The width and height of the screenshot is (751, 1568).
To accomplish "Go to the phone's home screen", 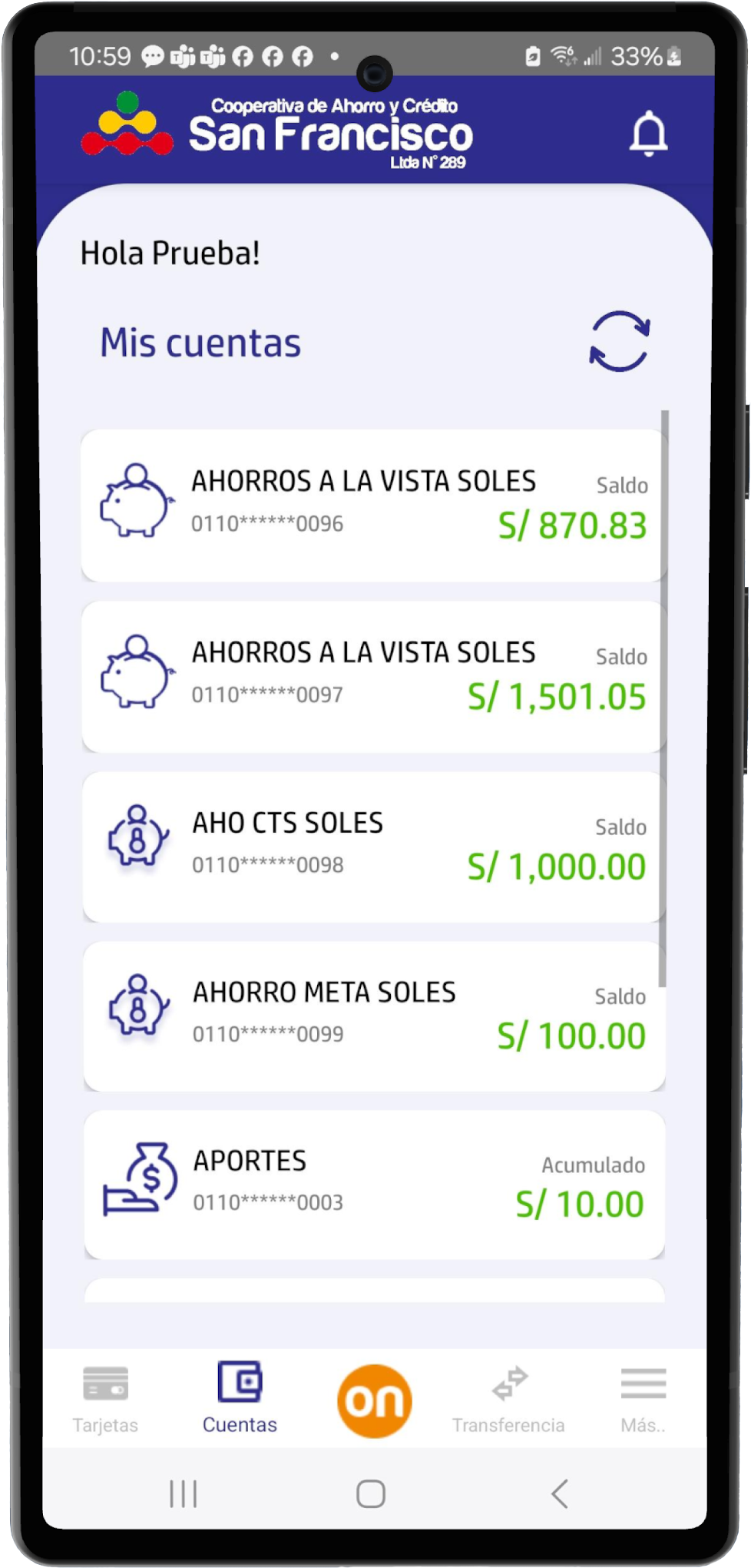I will click(x=371, y=1494).
